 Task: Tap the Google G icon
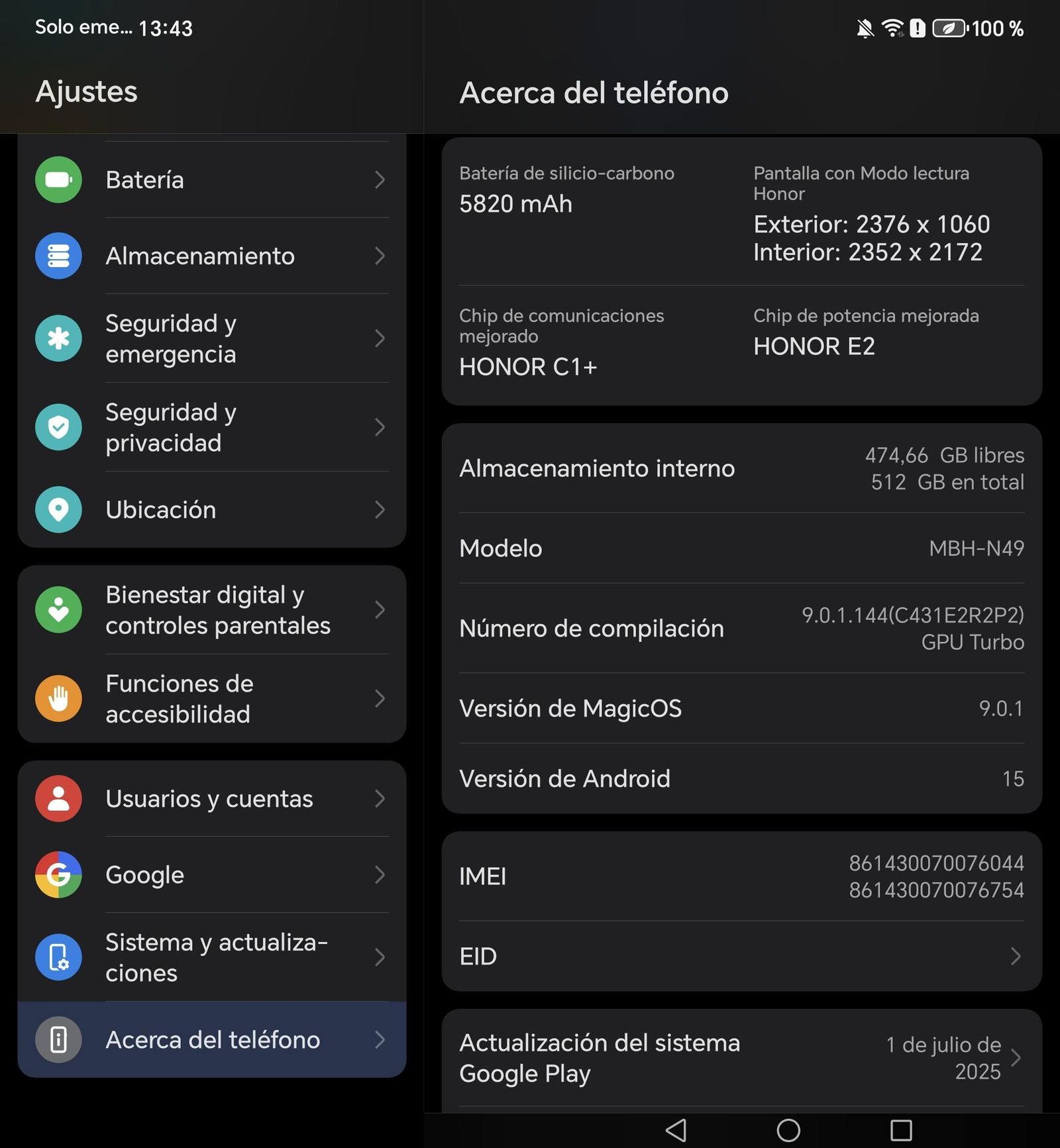point(58,874)
